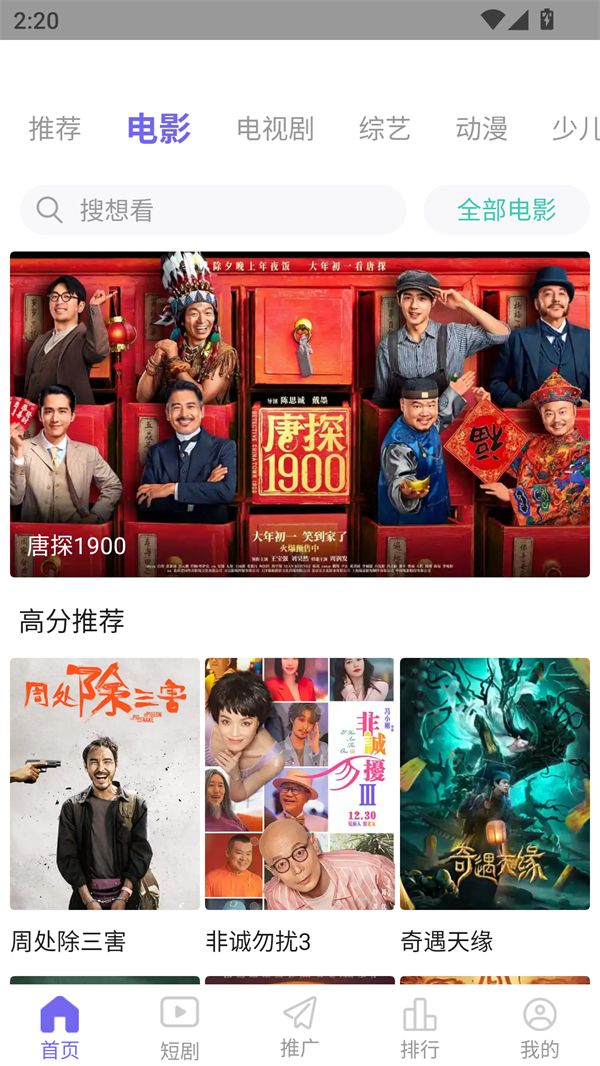The height and width of the screenshot is (1066, 600).
Task: Open the 全部电影 button
Action: coord(506,210)
